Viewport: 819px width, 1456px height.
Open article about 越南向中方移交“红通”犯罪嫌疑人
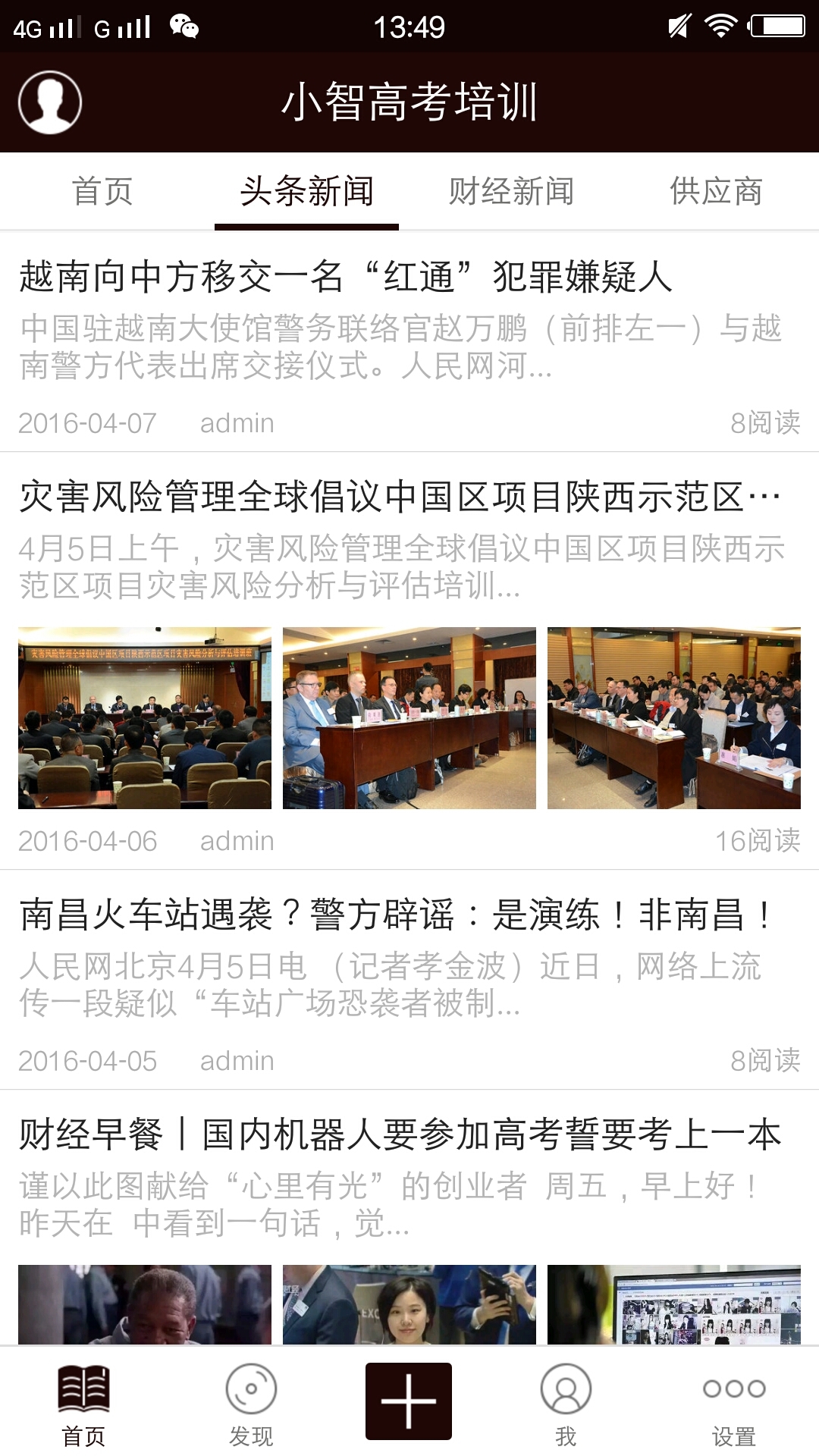coord(345,276)
